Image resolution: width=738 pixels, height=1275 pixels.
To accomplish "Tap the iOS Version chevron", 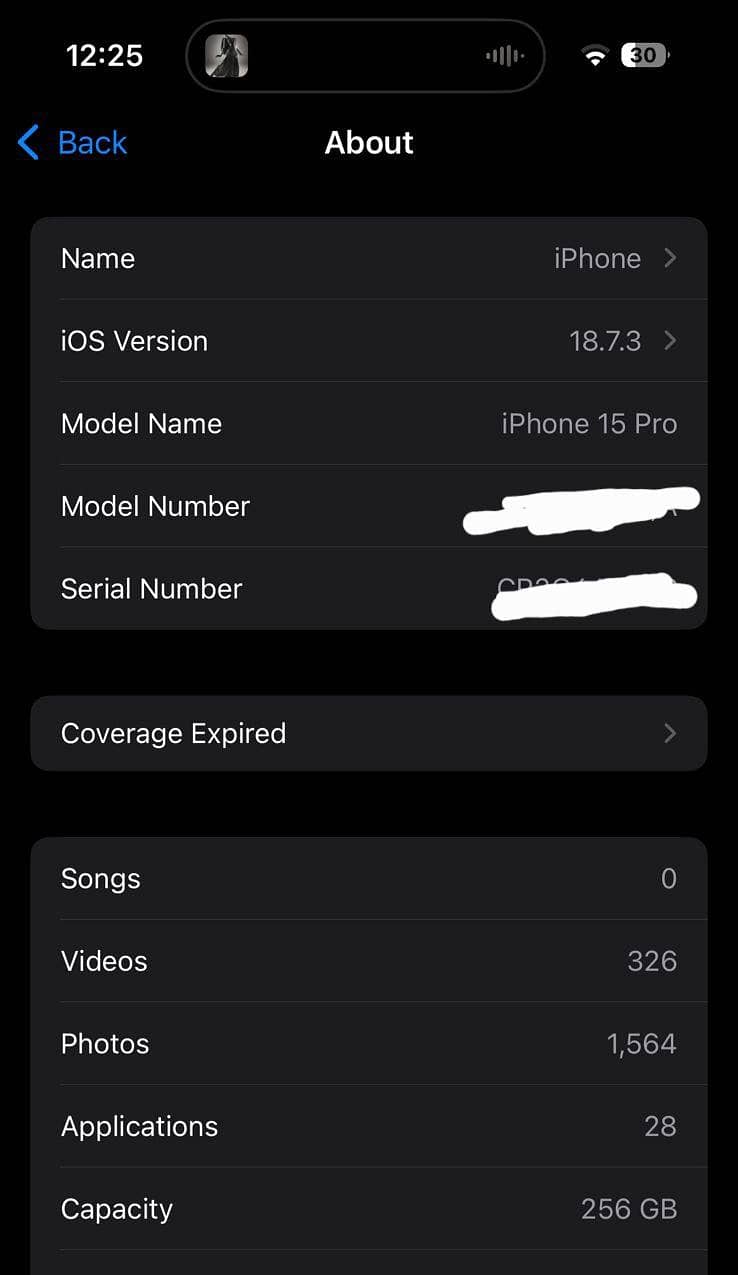I will tap(671, 340).
